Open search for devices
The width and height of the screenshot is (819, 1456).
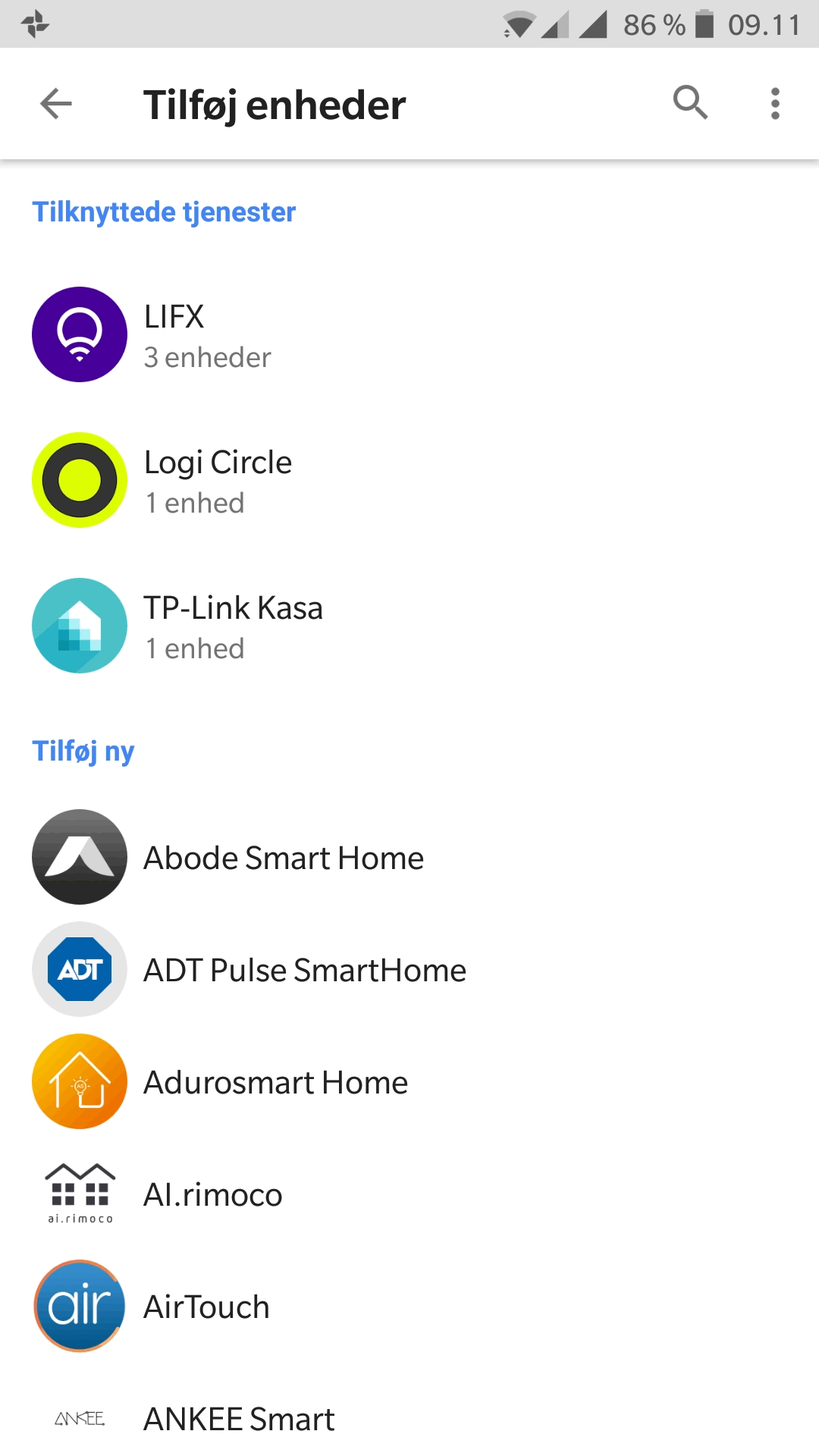690,103
